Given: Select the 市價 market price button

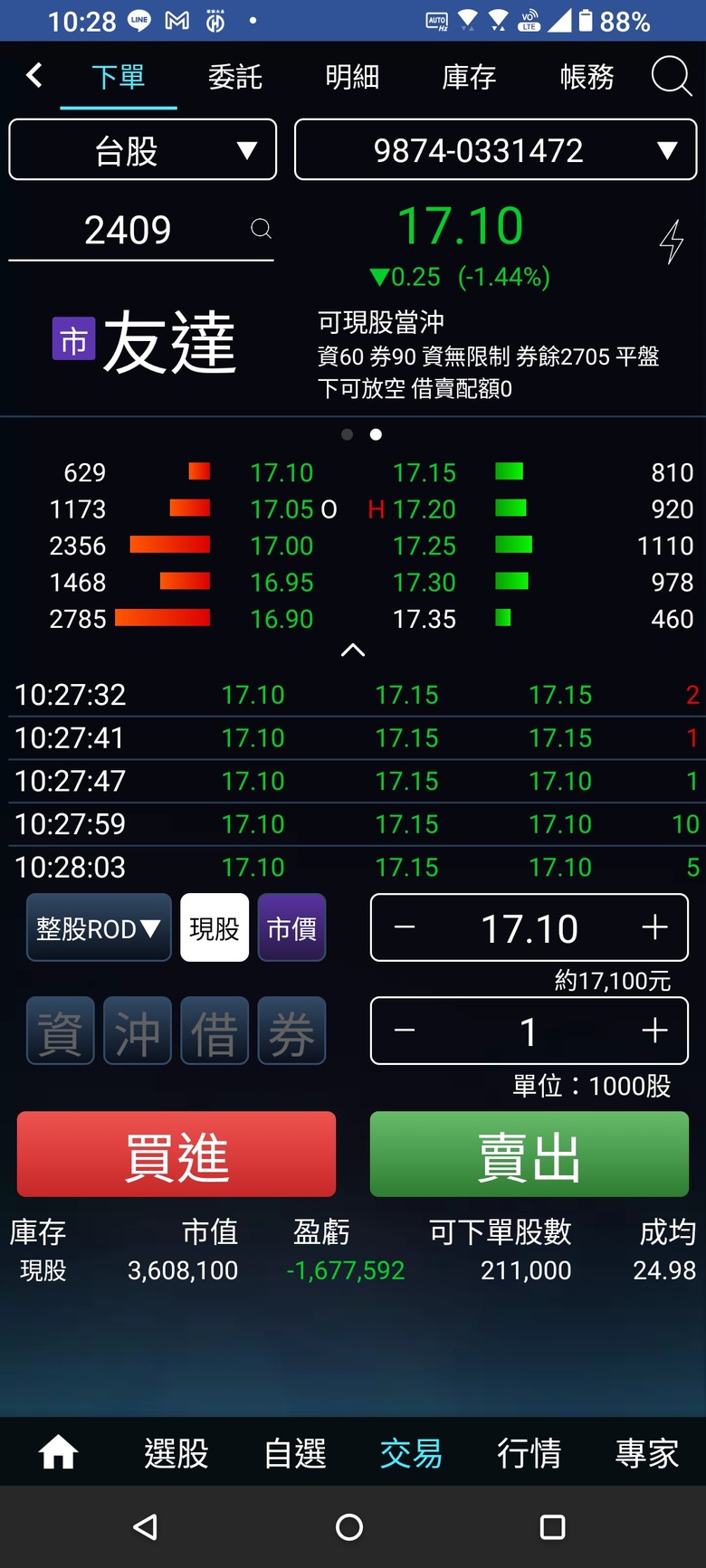Looking at the screenshot, I should point(291,928).
